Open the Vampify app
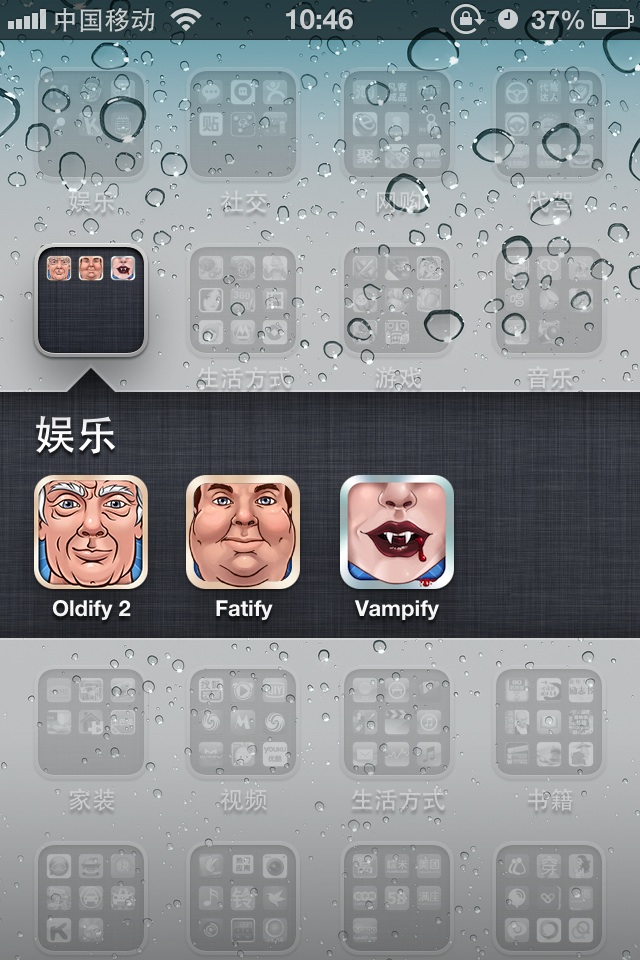Viewport: 640px width, 960px height. pyautogui.click(x=397, y=531)
